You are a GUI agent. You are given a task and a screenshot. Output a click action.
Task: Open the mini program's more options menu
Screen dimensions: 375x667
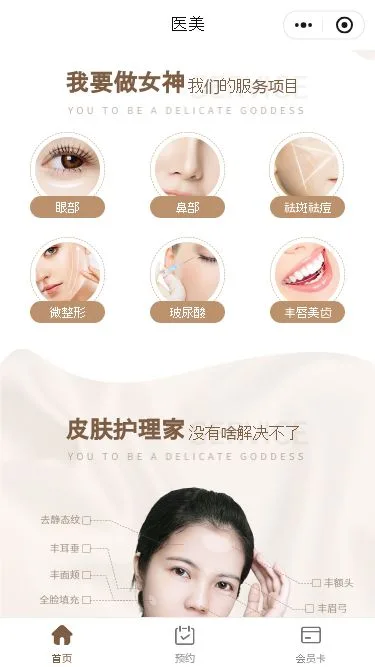[303, 25]
